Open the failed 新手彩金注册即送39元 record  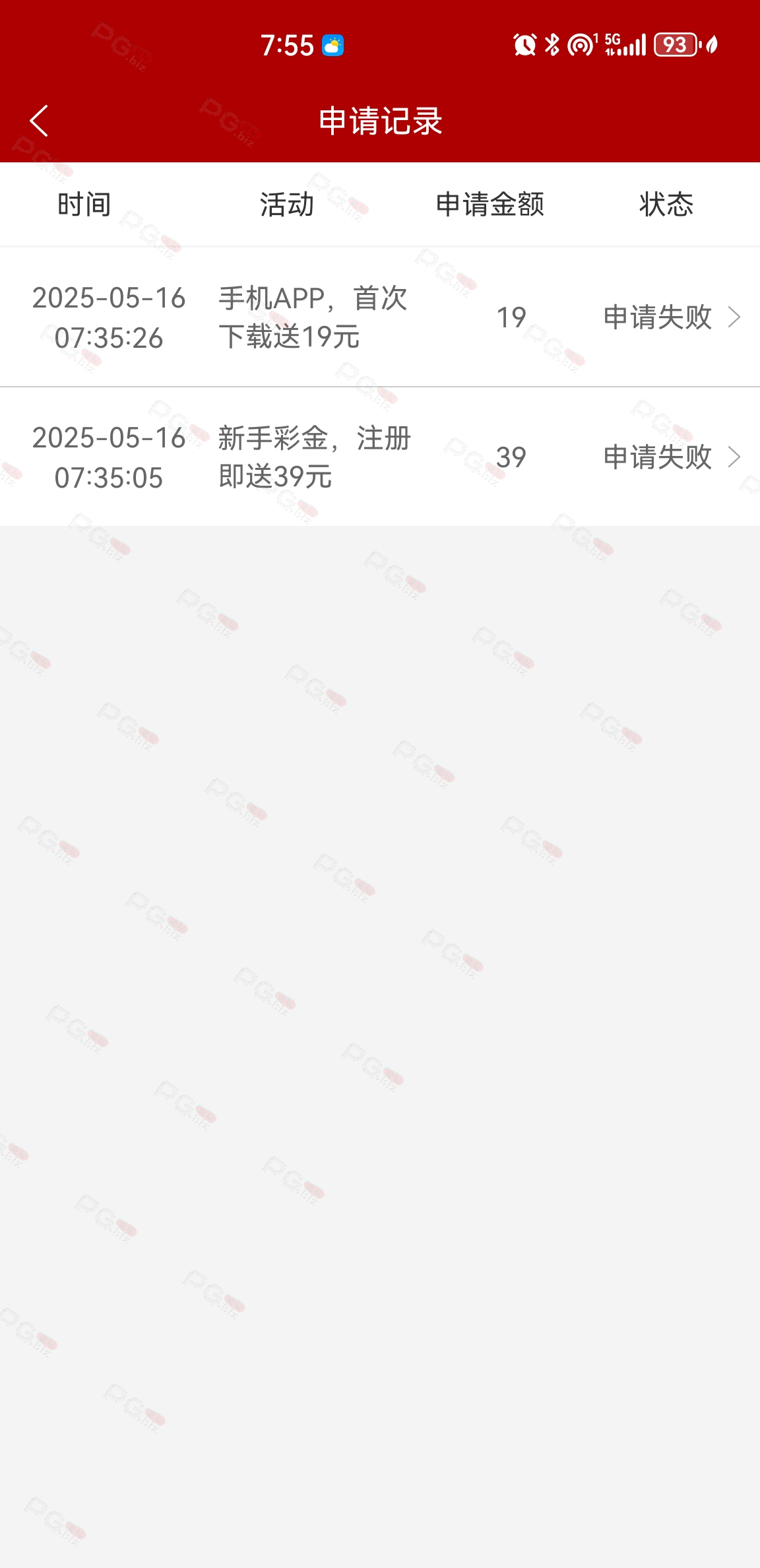point(380,457)
